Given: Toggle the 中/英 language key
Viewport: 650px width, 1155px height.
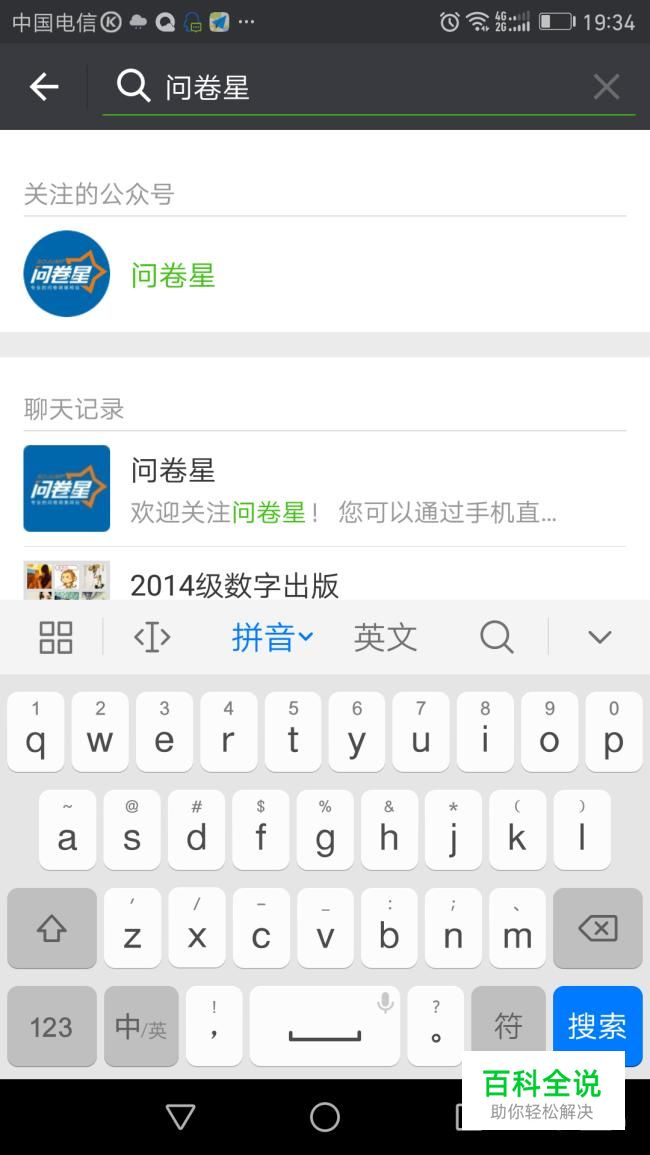Looking at the screenshot, I should point(141,1026).
